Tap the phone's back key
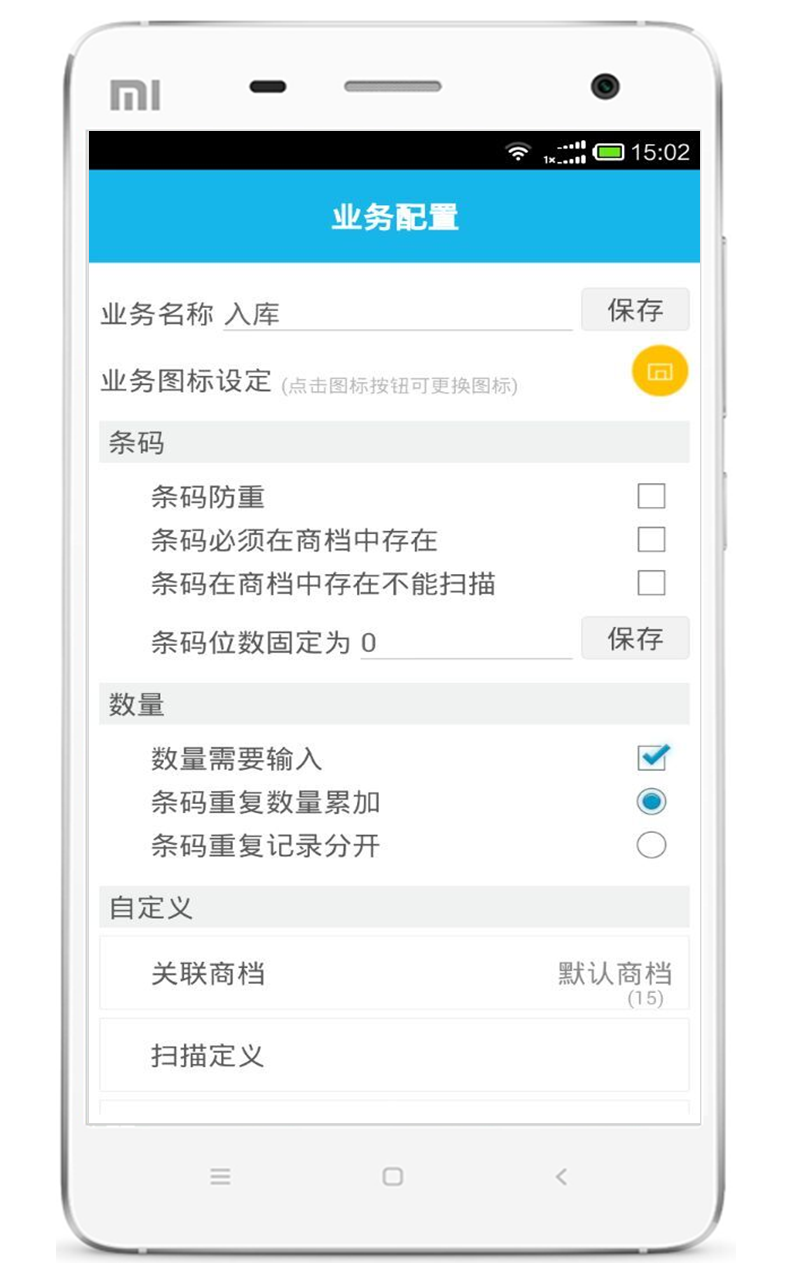 [561, 1176]
